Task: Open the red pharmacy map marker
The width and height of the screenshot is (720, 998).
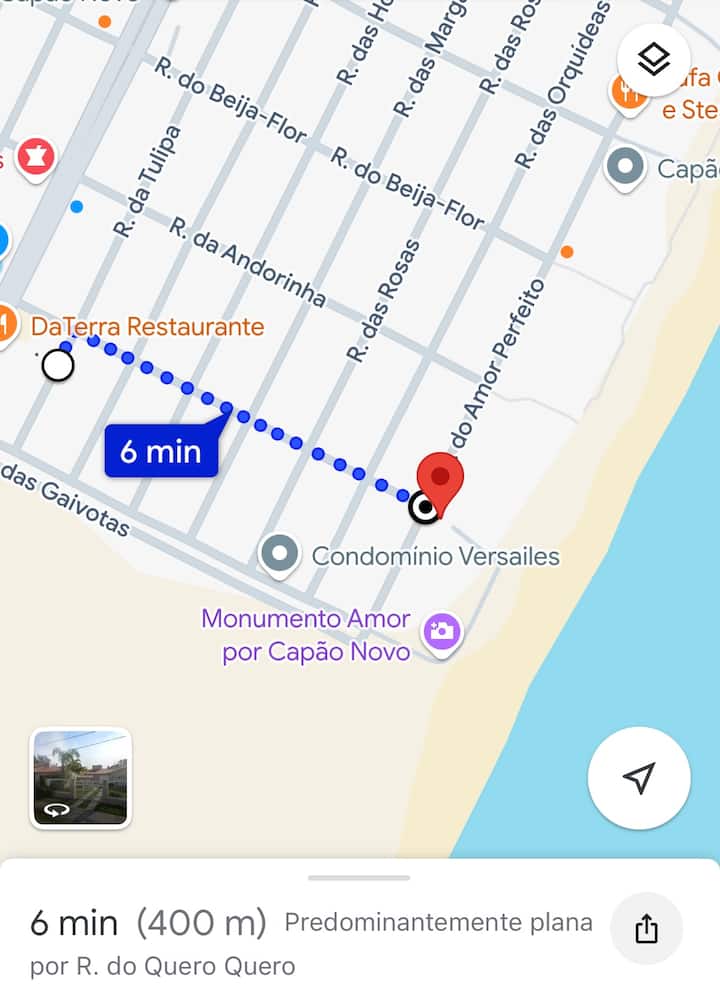Action: tap(36, 157)
